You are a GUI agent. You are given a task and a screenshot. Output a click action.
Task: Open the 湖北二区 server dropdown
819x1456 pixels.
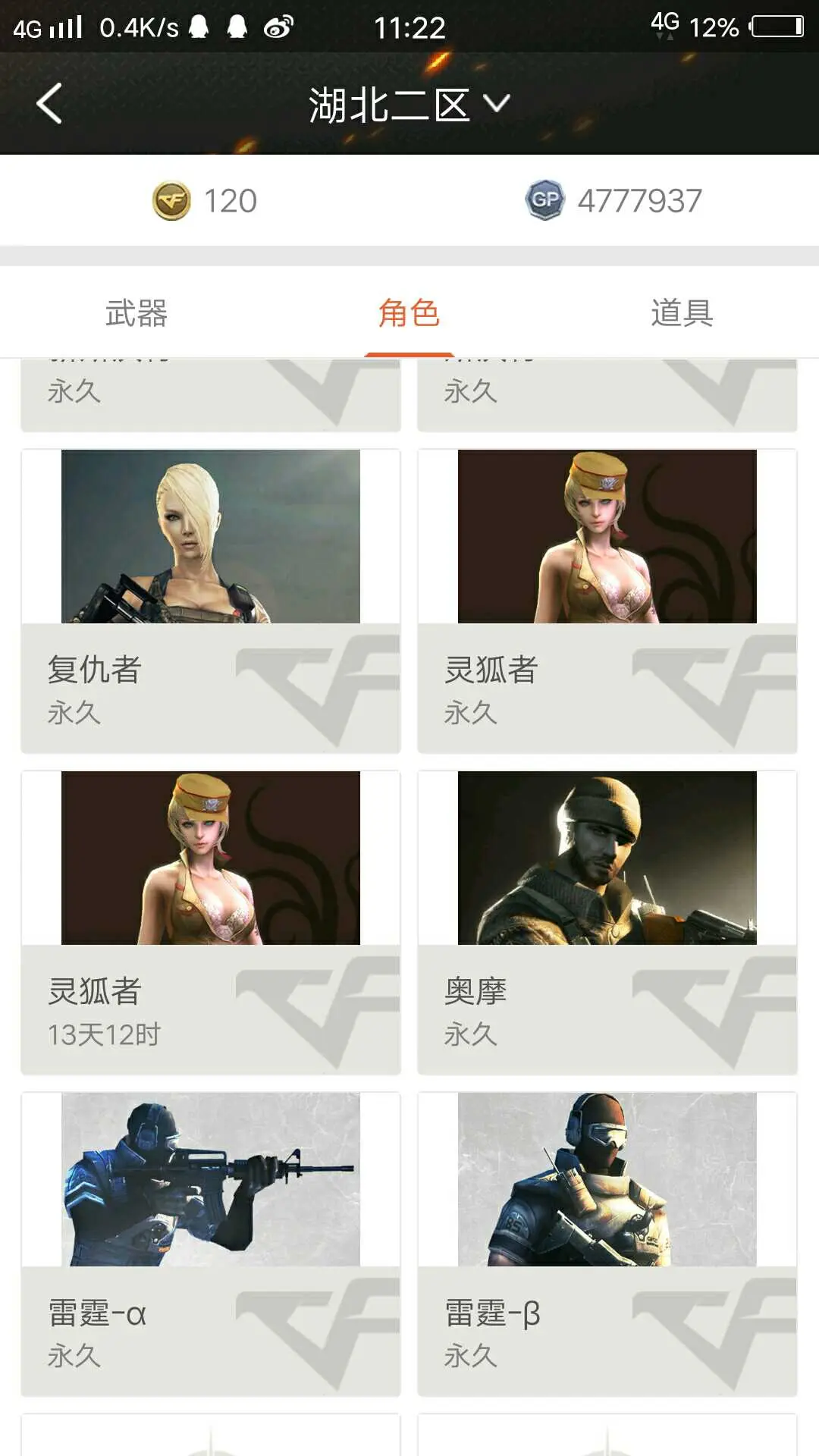tap(409, 104)
